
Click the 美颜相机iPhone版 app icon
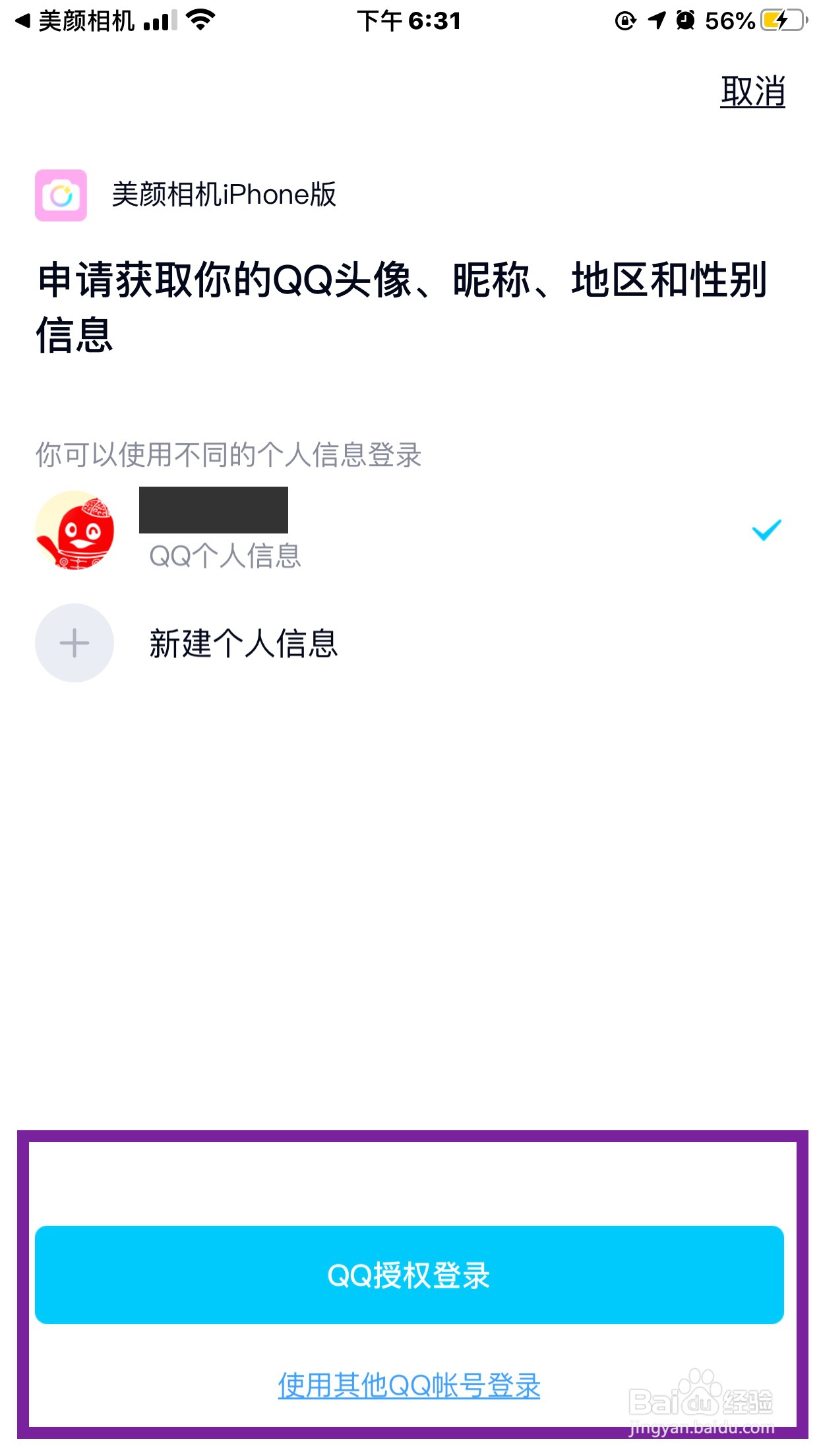[x=60, y=195]
